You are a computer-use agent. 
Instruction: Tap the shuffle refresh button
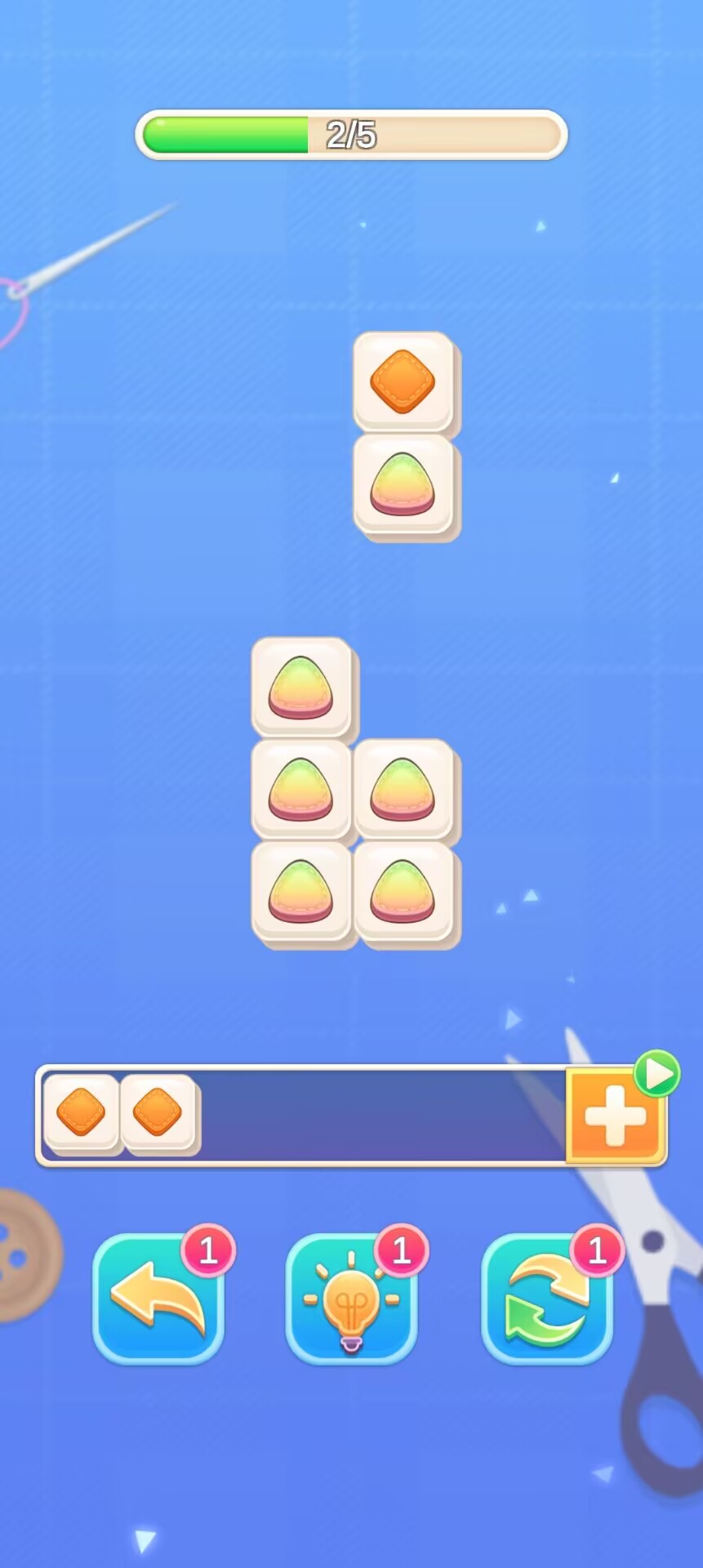pos(546,1299)
